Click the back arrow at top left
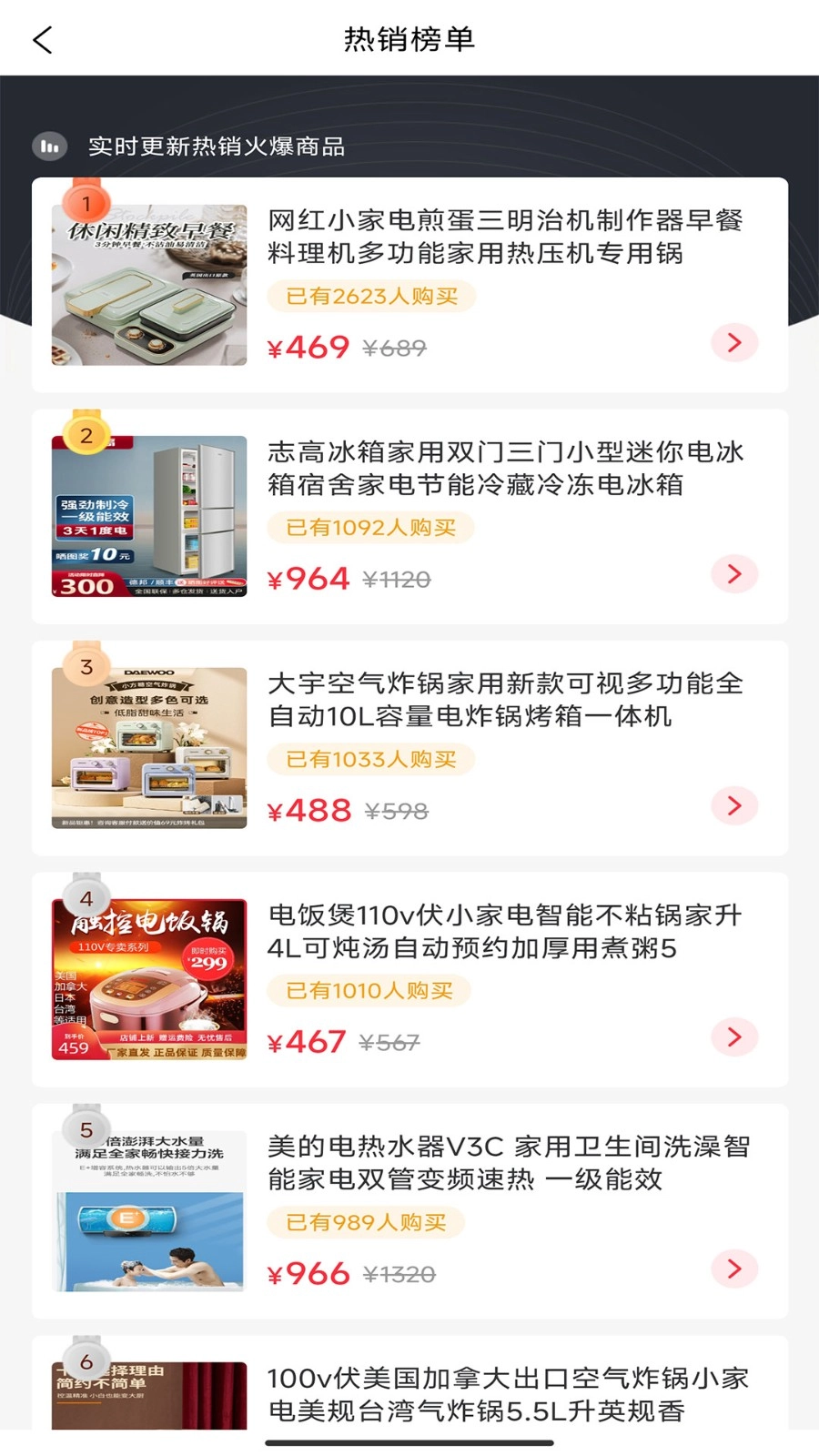Screen dimensions: 819x1456 (x=43, y=40)
